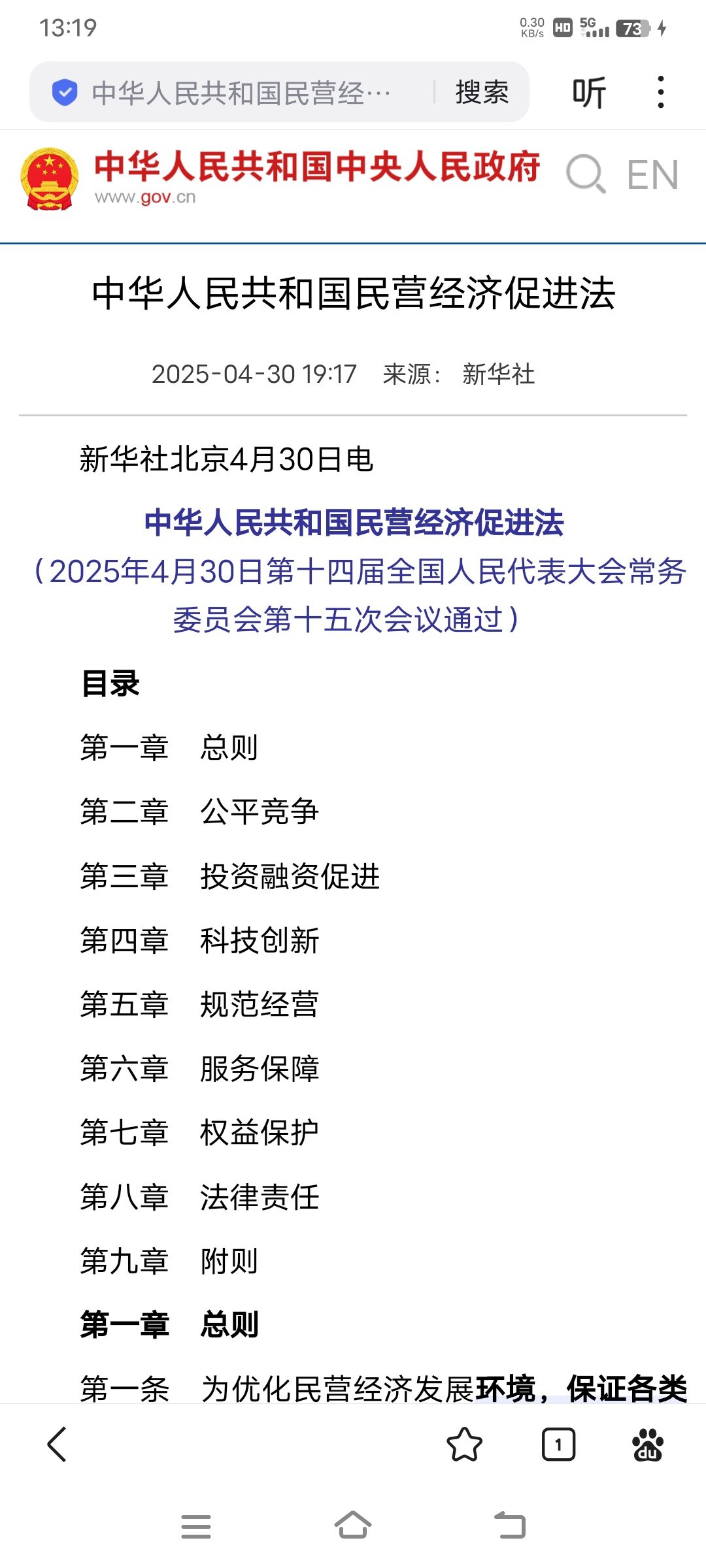This screenshot has width=706, height=1568.
Task: Go to the system home screen
Action: click(x=353, y=1525)
